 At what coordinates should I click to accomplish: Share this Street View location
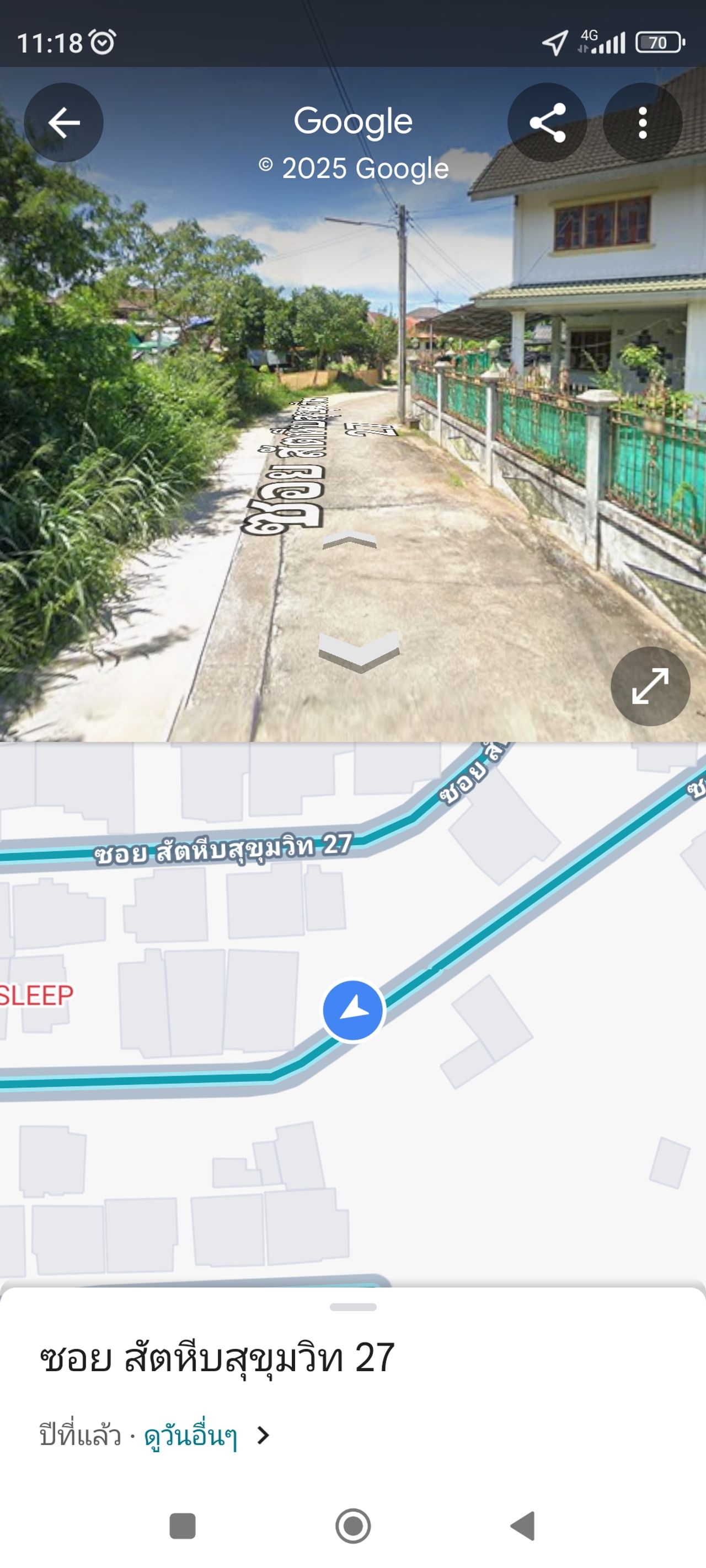(x=547, y=122)
